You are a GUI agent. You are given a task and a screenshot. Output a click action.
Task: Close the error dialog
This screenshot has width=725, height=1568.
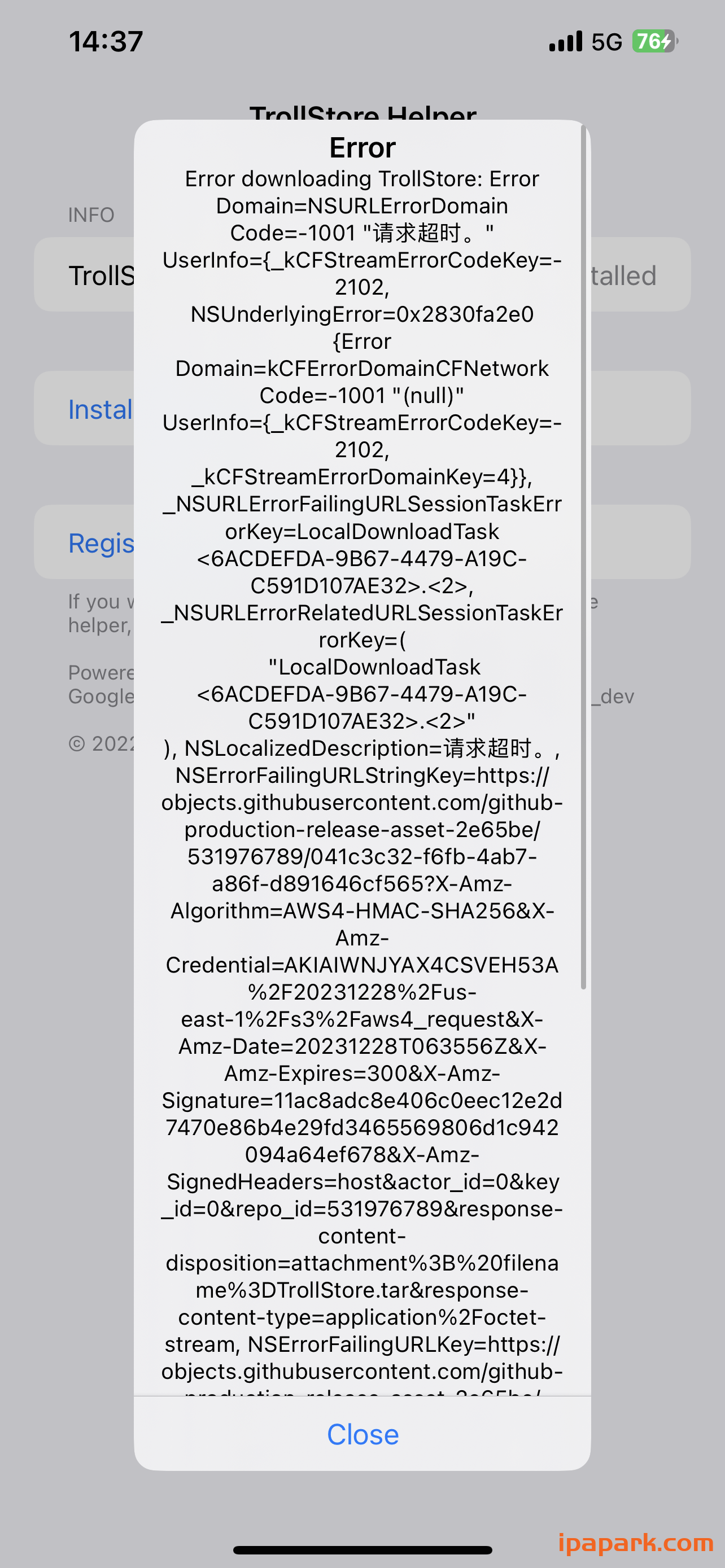pyautogui.click(x=363, y=1435)
